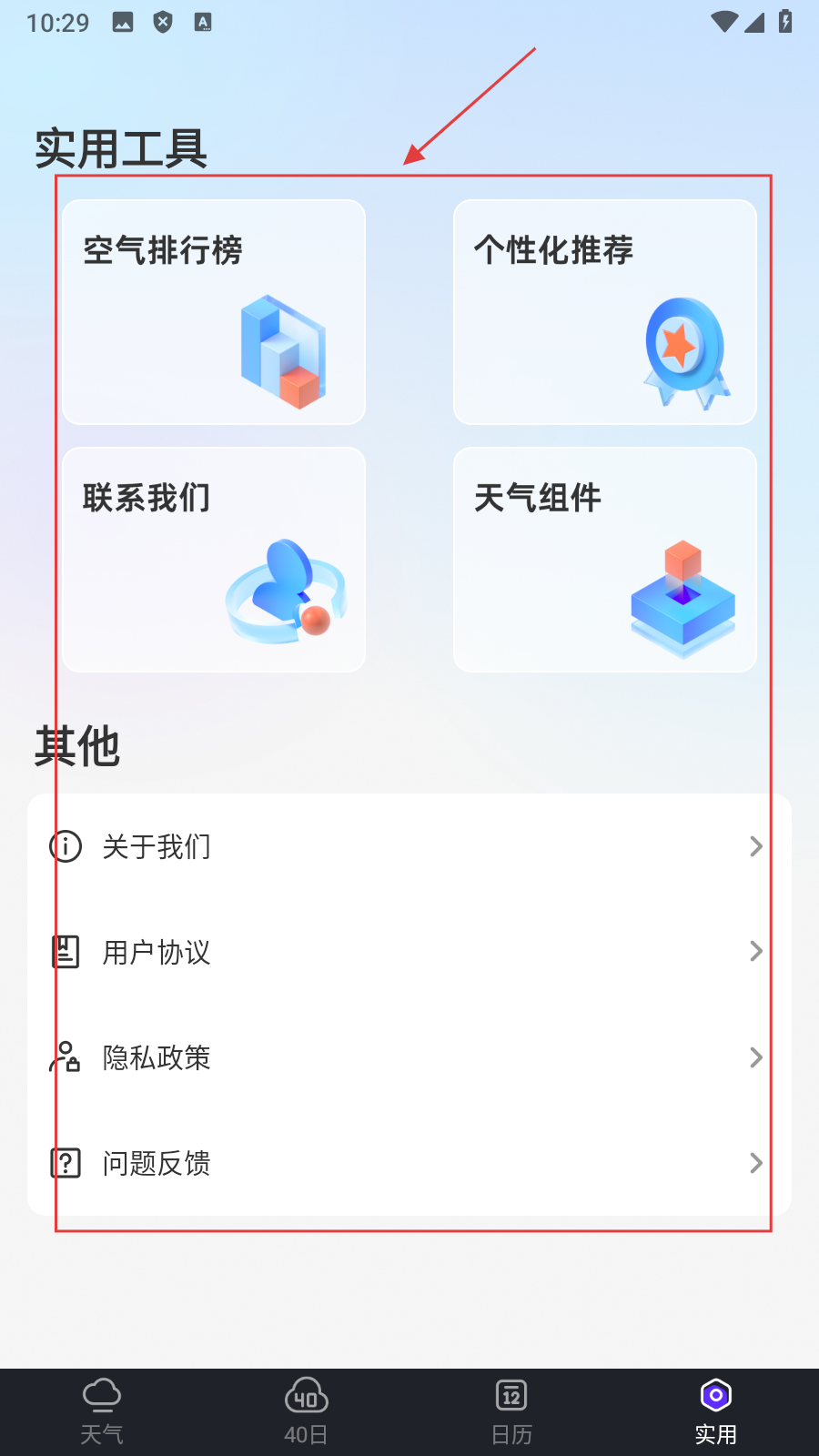Tap the 实用 tab
Image resolution: width=819 pixels, height=1456 pixels.
[716, 1412]
